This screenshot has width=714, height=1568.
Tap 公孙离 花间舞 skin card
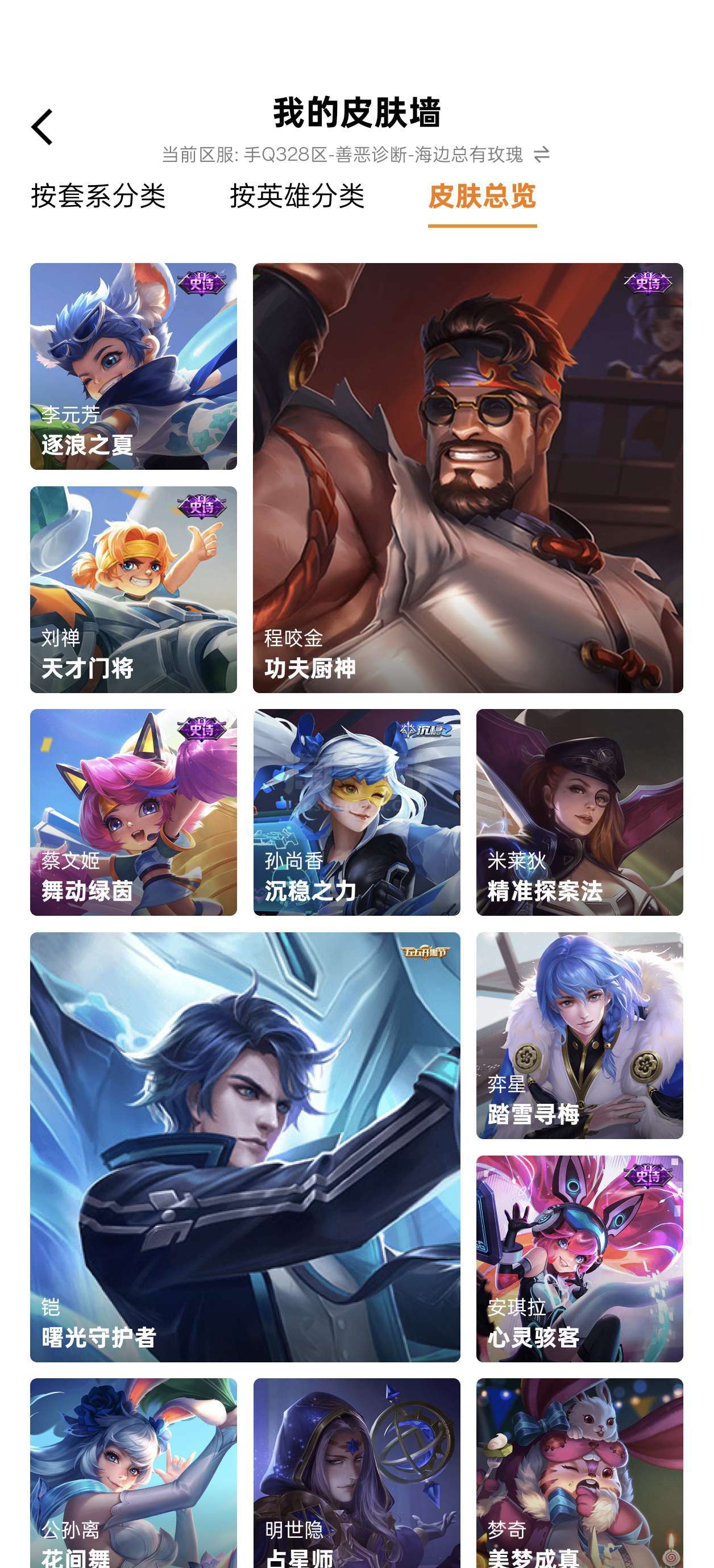click(x=134, y=1473)
